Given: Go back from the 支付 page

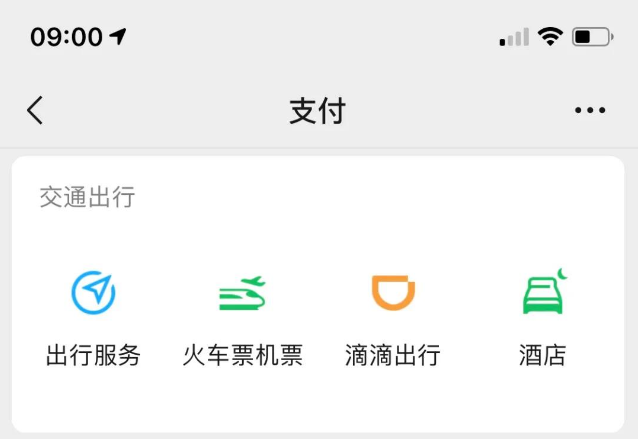Looking at the screenshot, I should pyautogui.click(x=36, y=110).
